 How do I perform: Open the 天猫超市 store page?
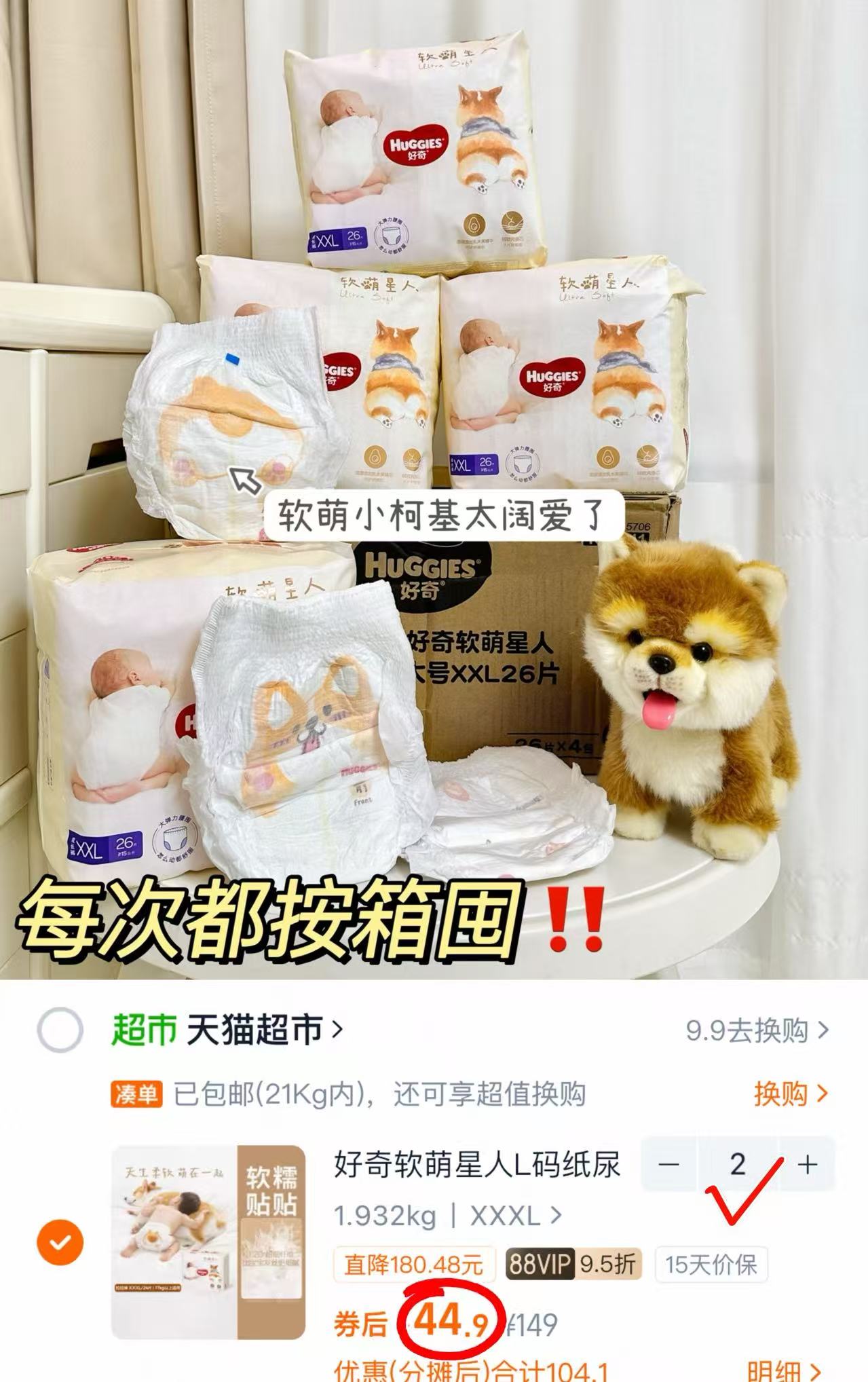238,1029
